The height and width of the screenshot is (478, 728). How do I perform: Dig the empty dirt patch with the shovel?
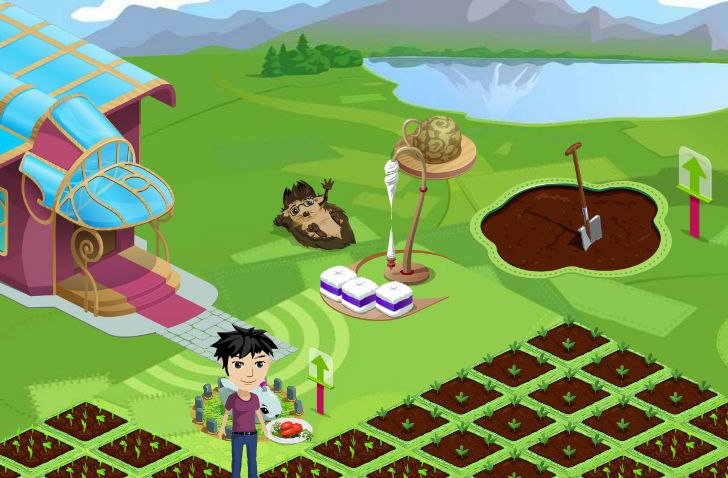click(x=570, y=228)
